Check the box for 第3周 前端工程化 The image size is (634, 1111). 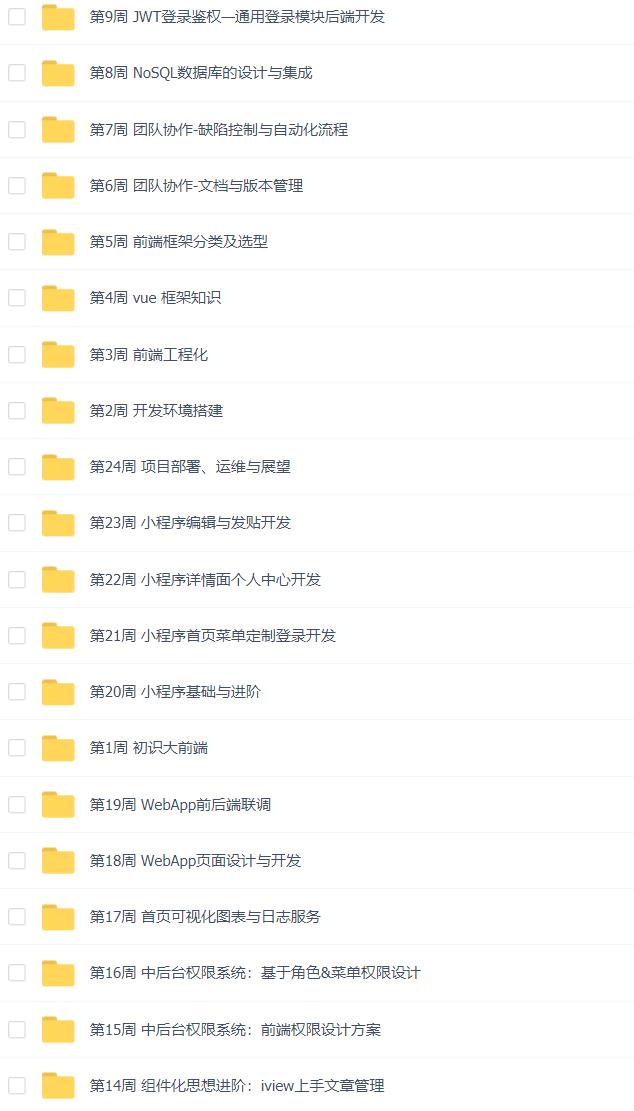pos(17,354)
